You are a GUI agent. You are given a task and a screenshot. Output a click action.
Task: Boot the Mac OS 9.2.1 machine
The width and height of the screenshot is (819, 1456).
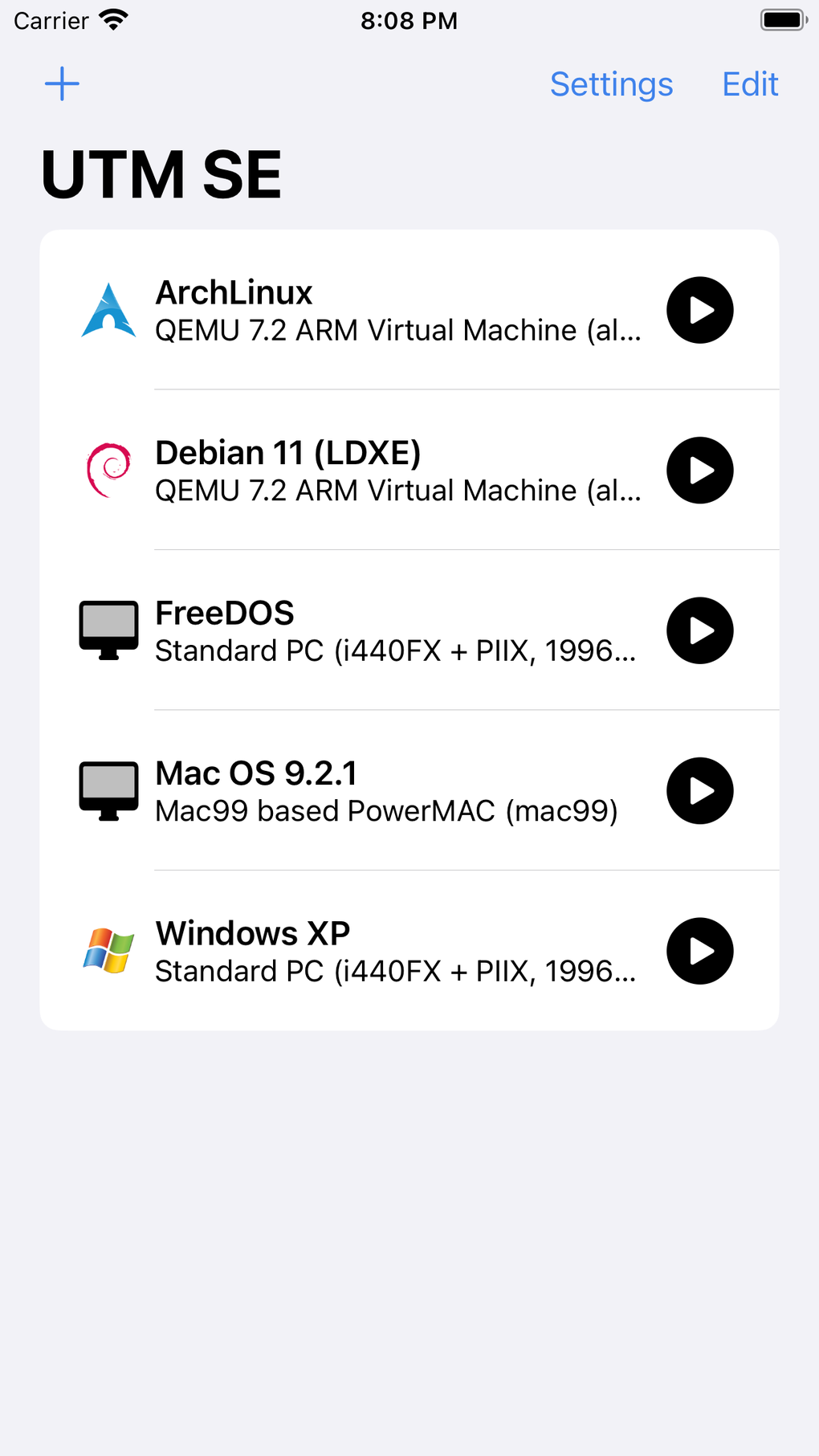point(699,791)
